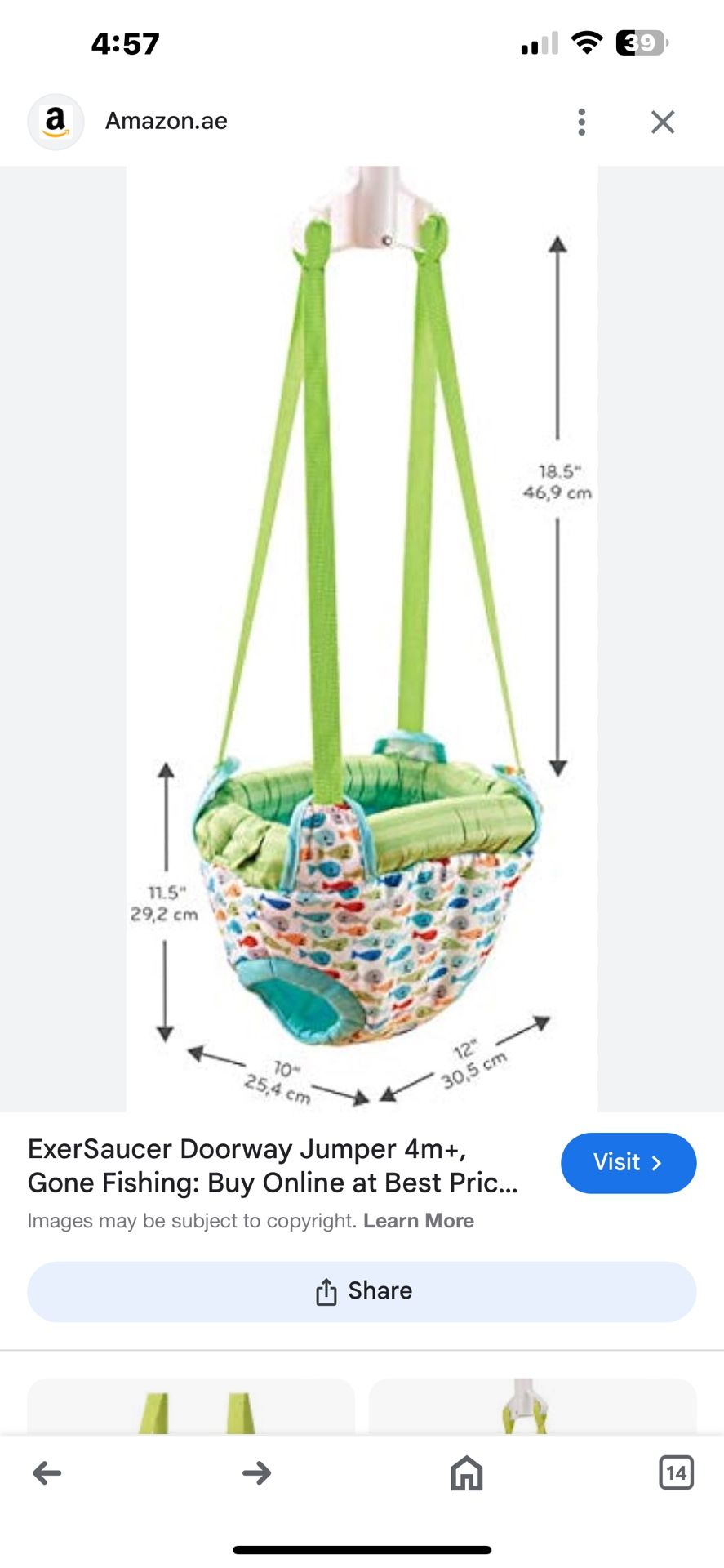Open the ExerSaucer Doorway Jumper title link
This screenshot has width=724, height=1568.
(273, 1165)
